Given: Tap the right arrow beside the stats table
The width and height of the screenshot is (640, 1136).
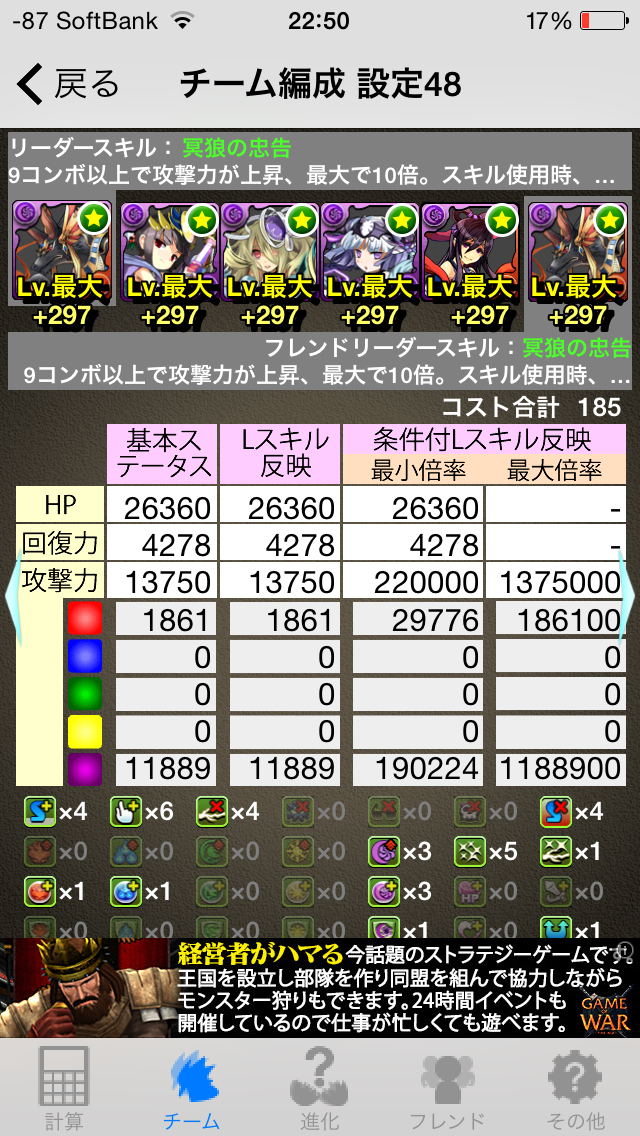Looking at the screenshot, I should (626, 596).
